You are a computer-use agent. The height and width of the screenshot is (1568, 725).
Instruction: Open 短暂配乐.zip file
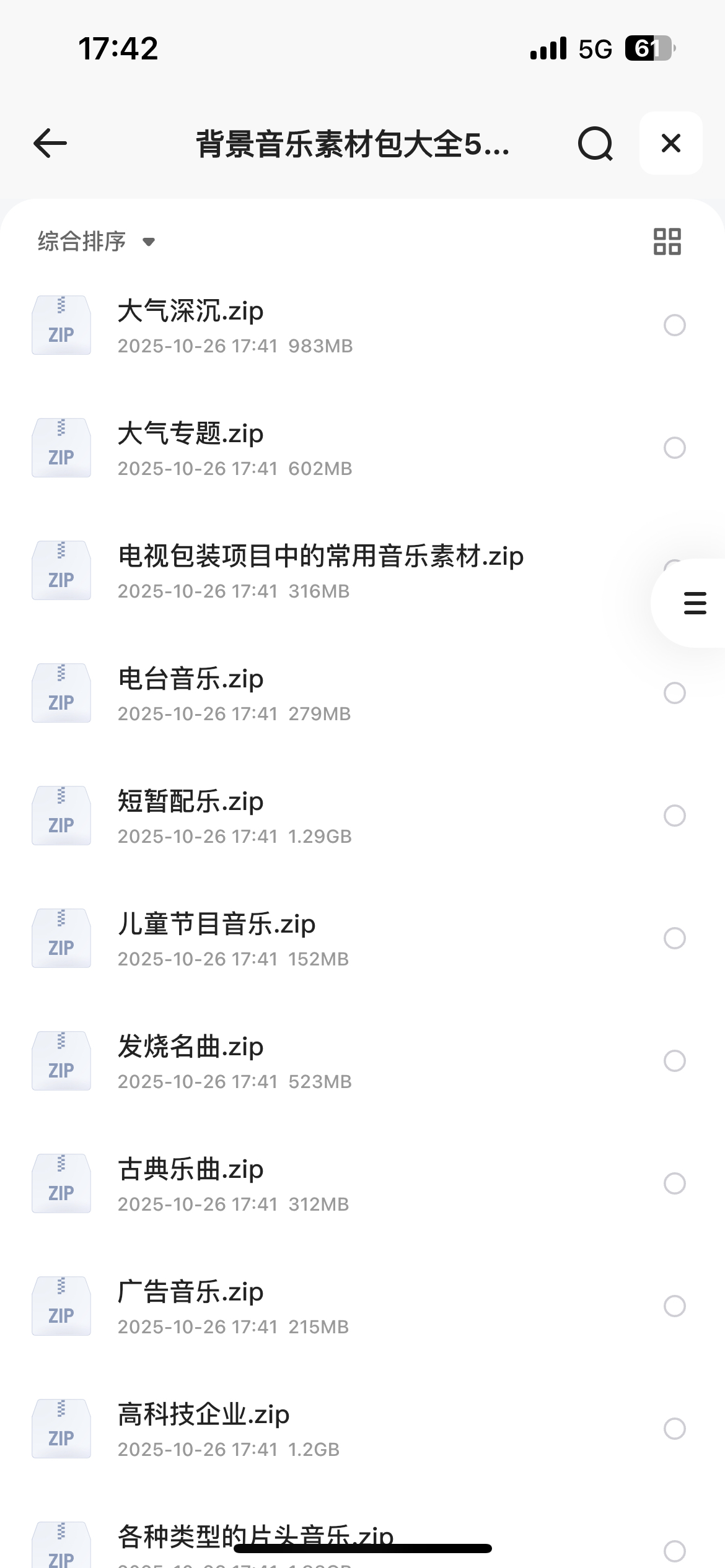(191, 802)
